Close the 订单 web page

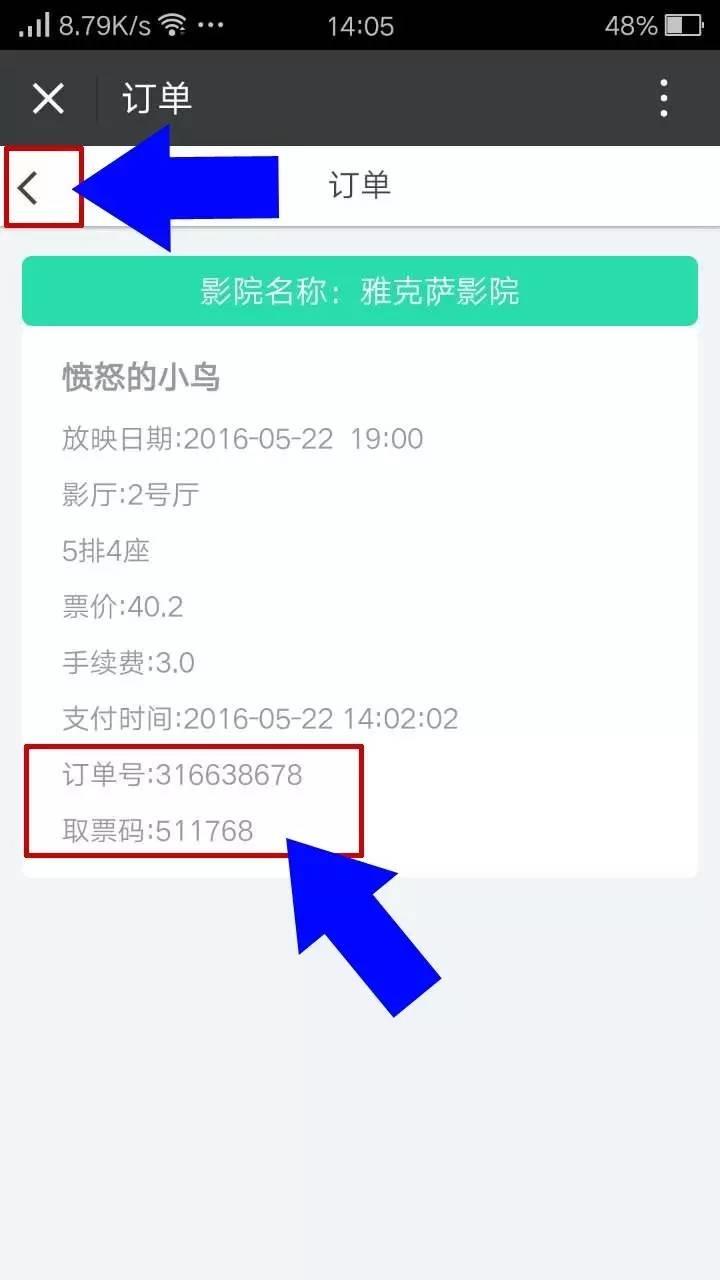click(x=47, y=98)
